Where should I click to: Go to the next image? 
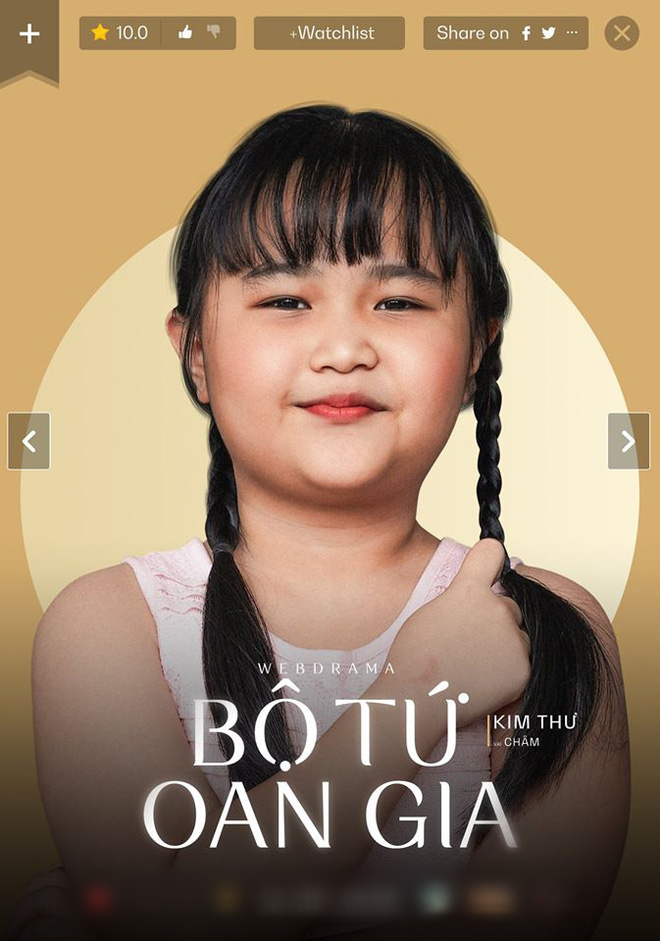pos(628,441)
